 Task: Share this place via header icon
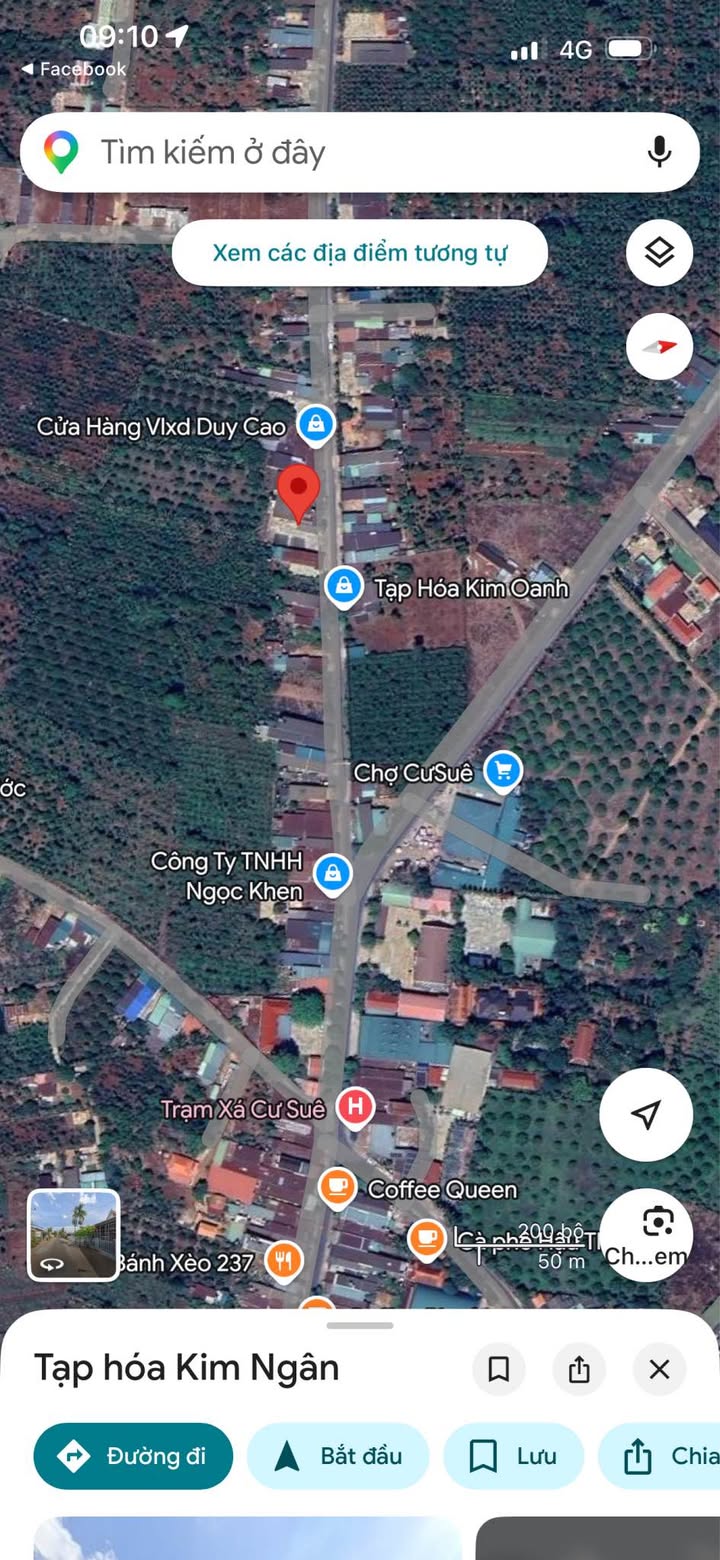[x=579, y=1369]
